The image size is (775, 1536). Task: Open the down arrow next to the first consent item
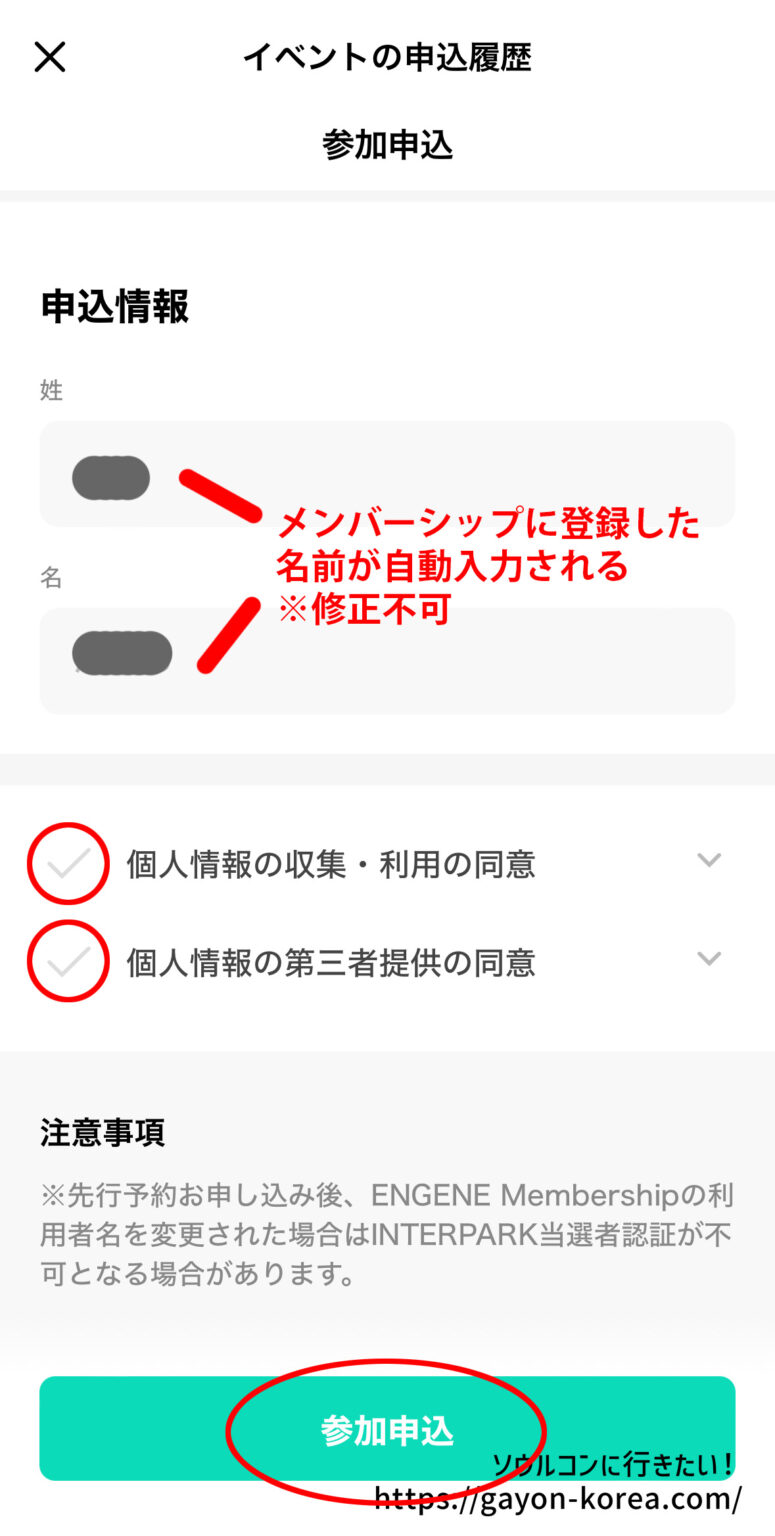tap(710, 859)
